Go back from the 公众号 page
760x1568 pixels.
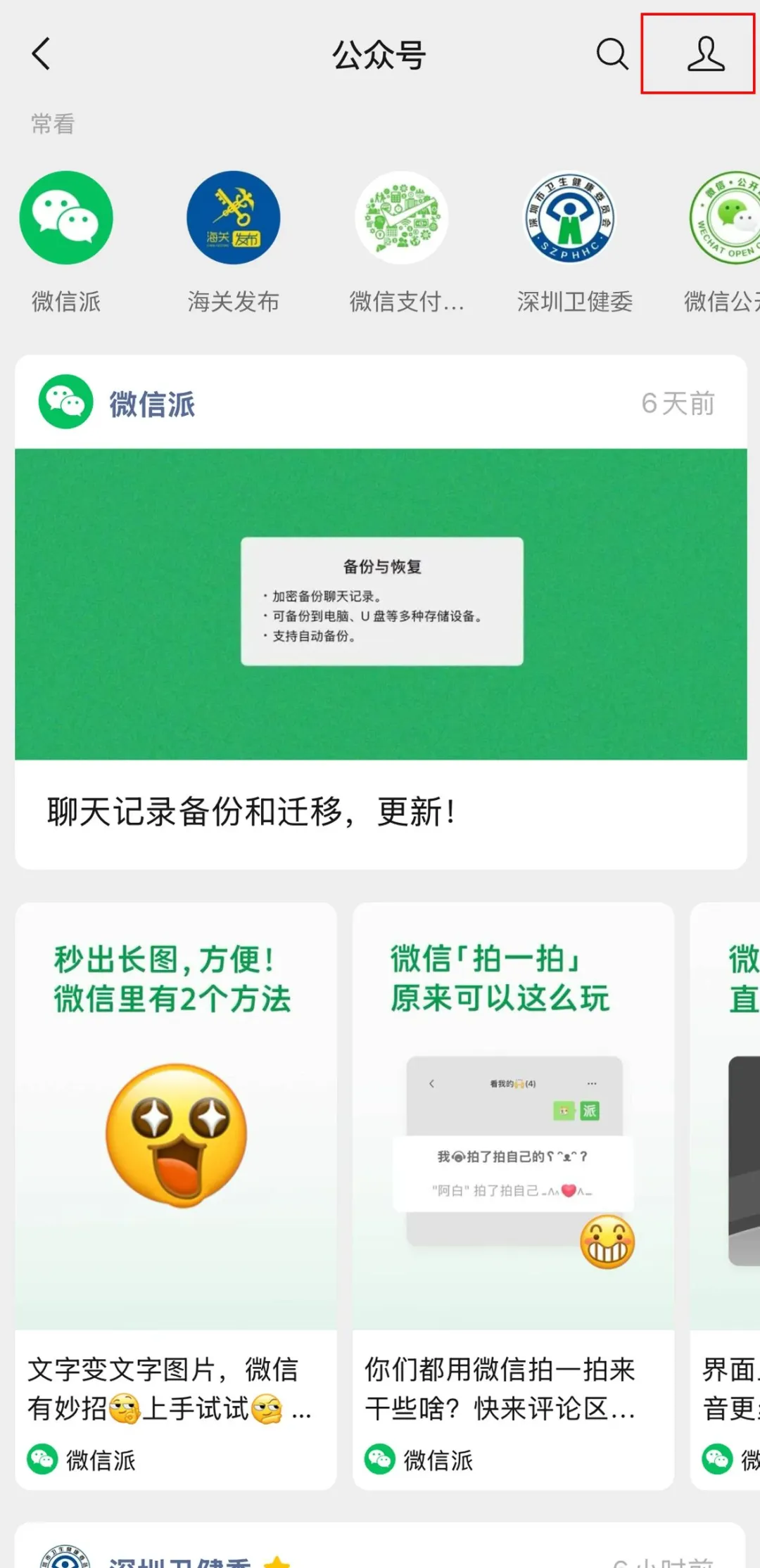coord(42,54)
